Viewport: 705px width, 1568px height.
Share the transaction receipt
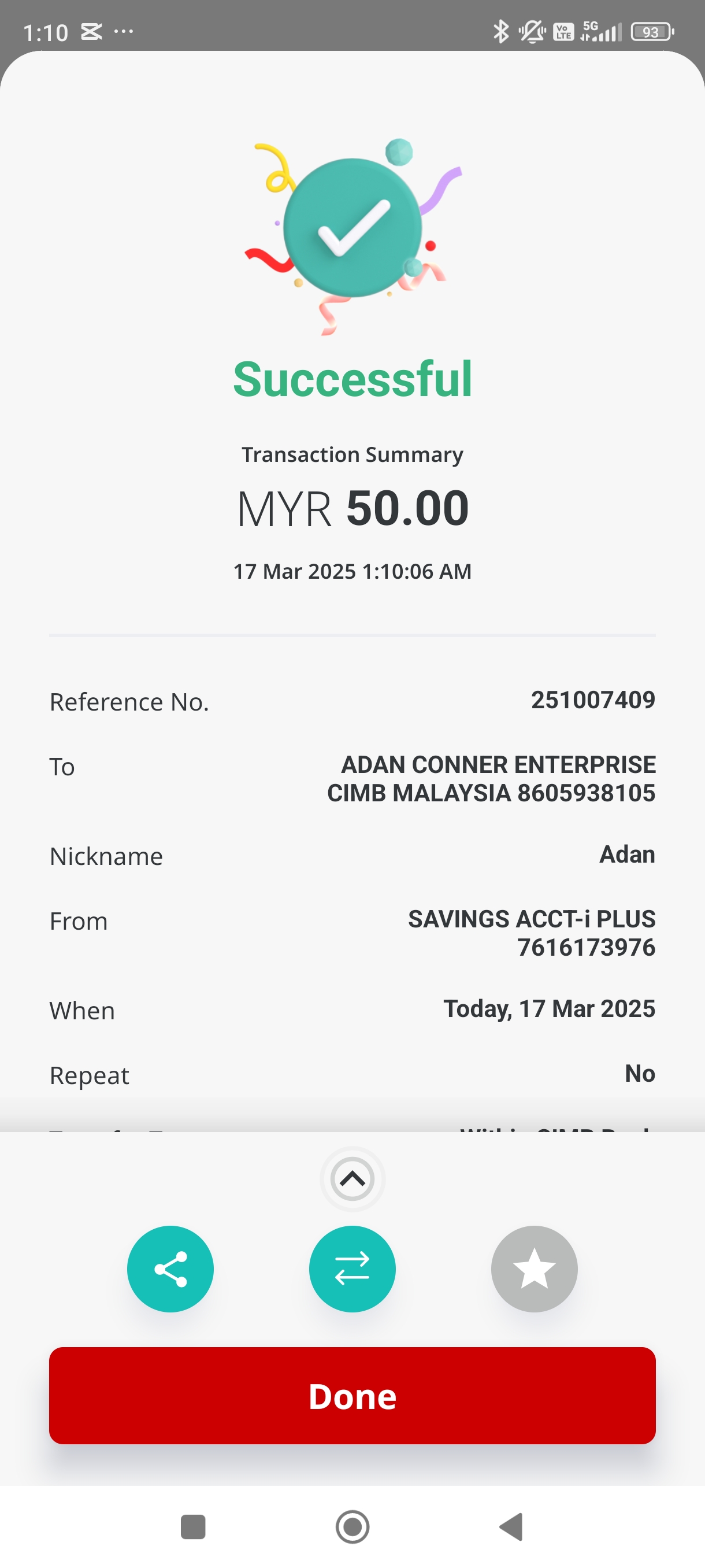point(170,1269)
